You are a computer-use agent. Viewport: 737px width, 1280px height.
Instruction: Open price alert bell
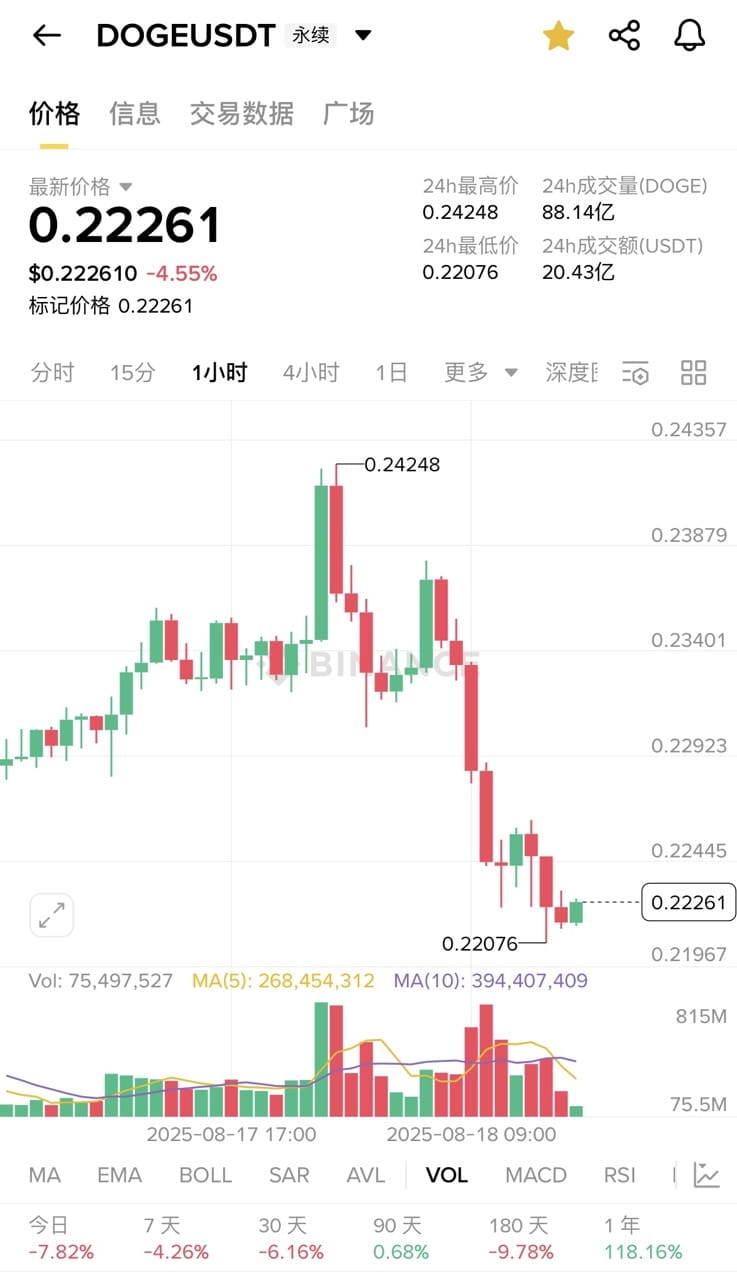tap(689, 36)
